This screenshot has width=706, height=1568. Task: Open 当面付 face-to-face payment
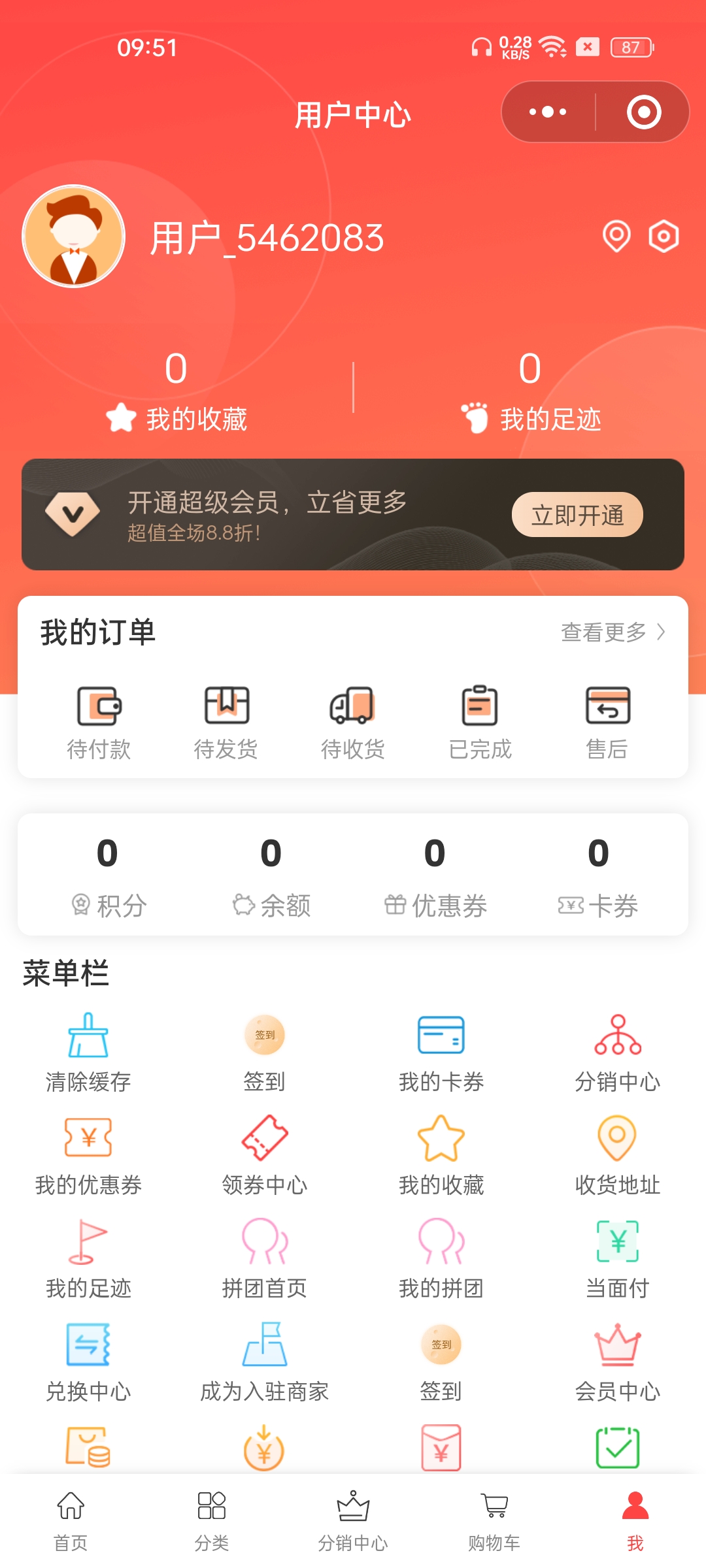click(617, 1258)
